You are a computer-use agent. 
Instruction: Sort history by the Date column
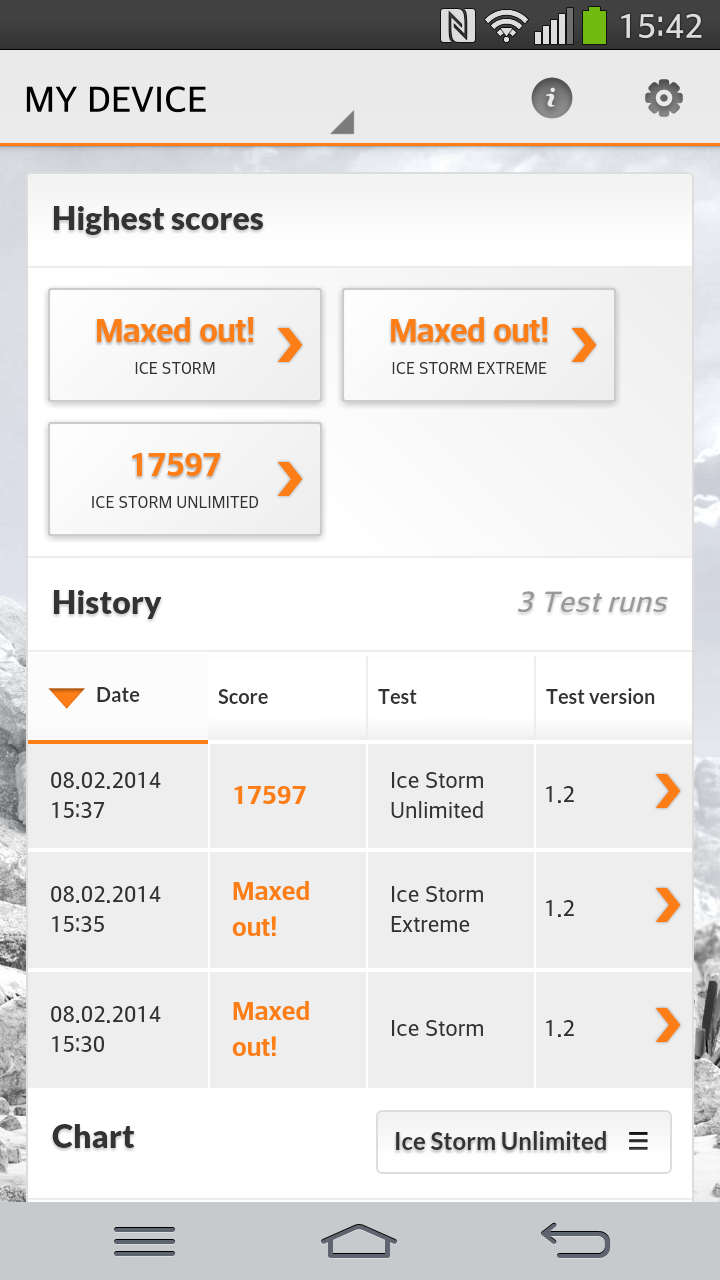click(118, 697)
